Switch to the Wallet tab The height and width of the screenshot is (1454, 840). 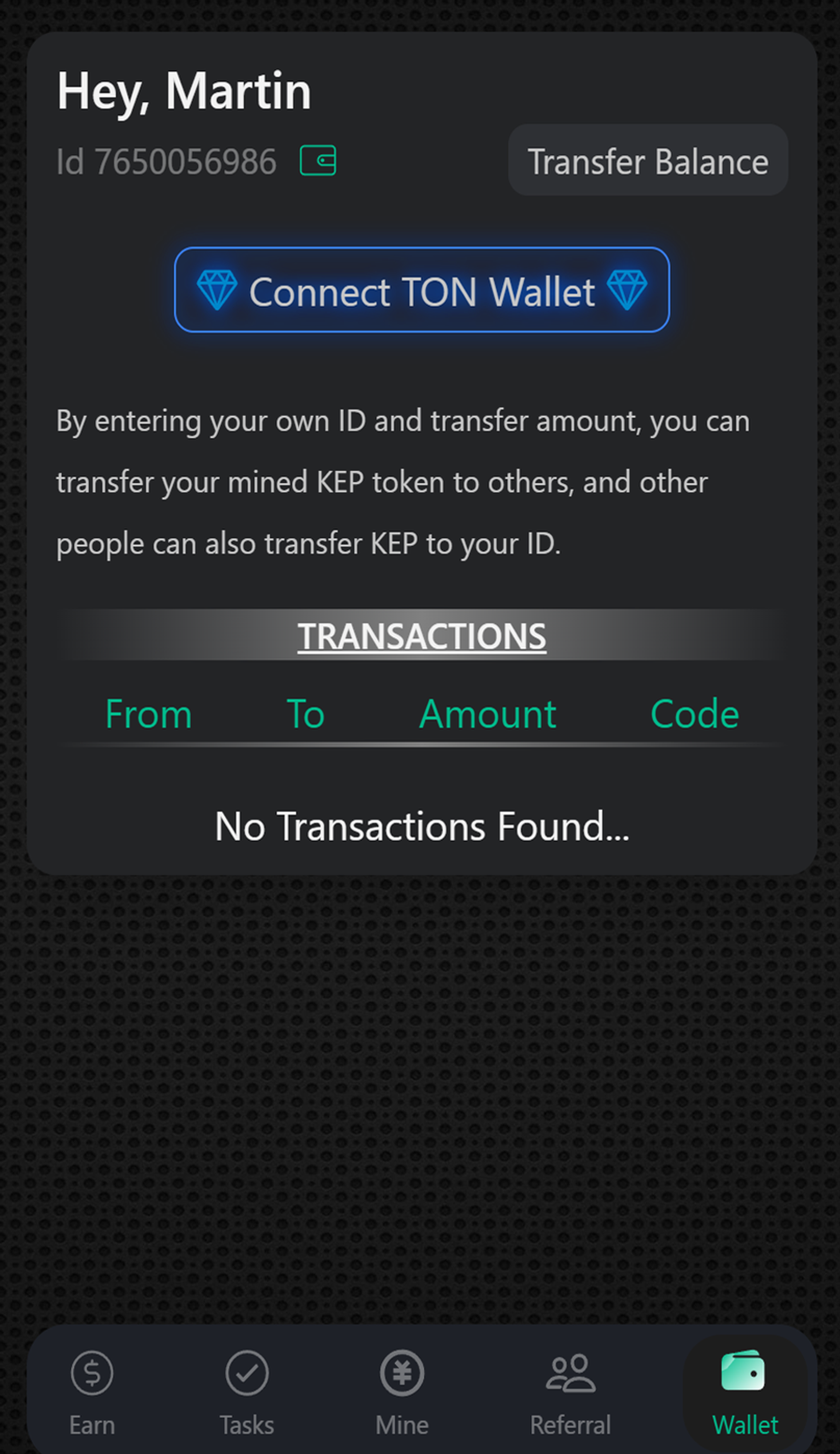(745, 1396)
